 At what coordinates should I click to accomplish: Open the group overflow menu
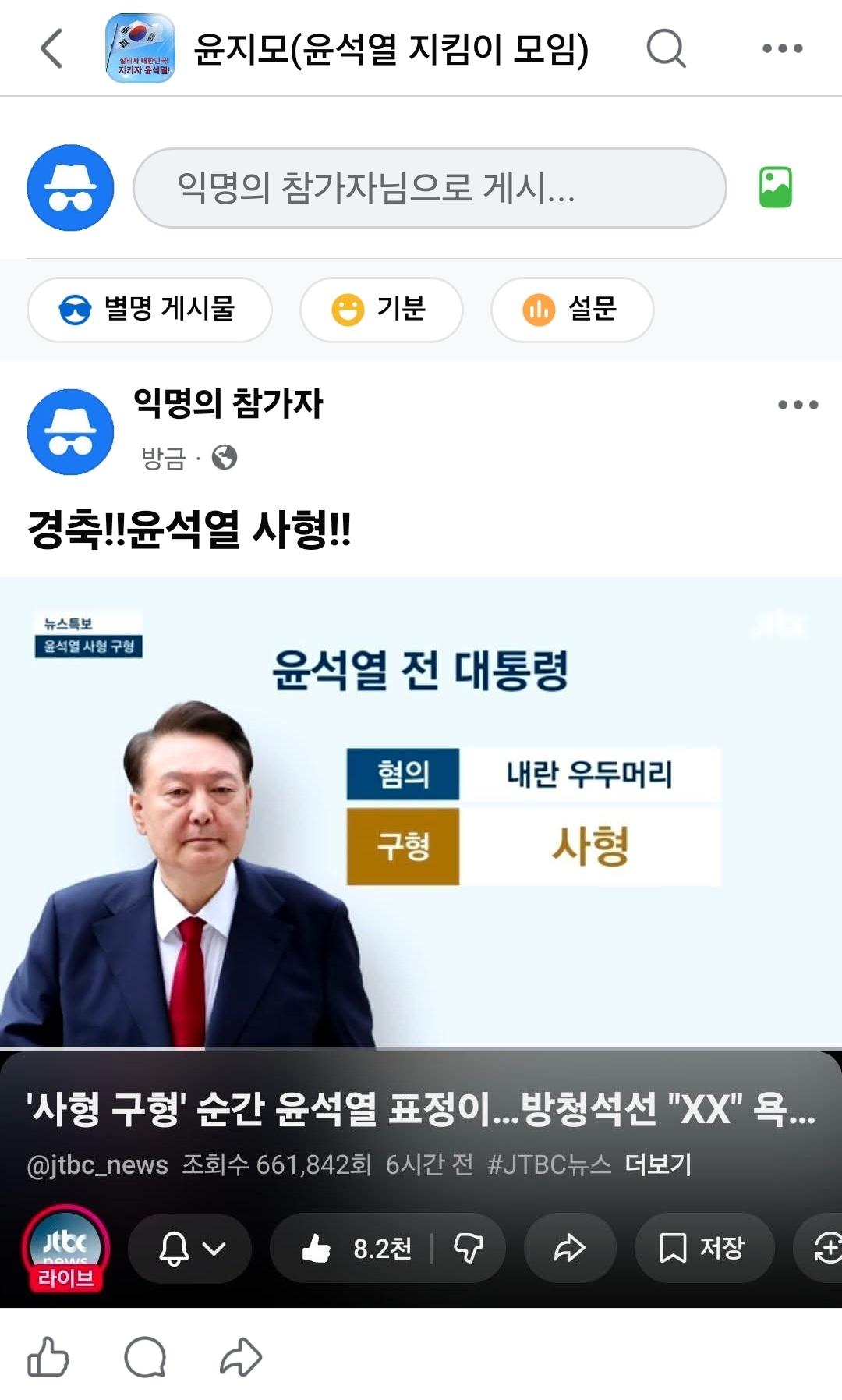(x=782, y=48)
